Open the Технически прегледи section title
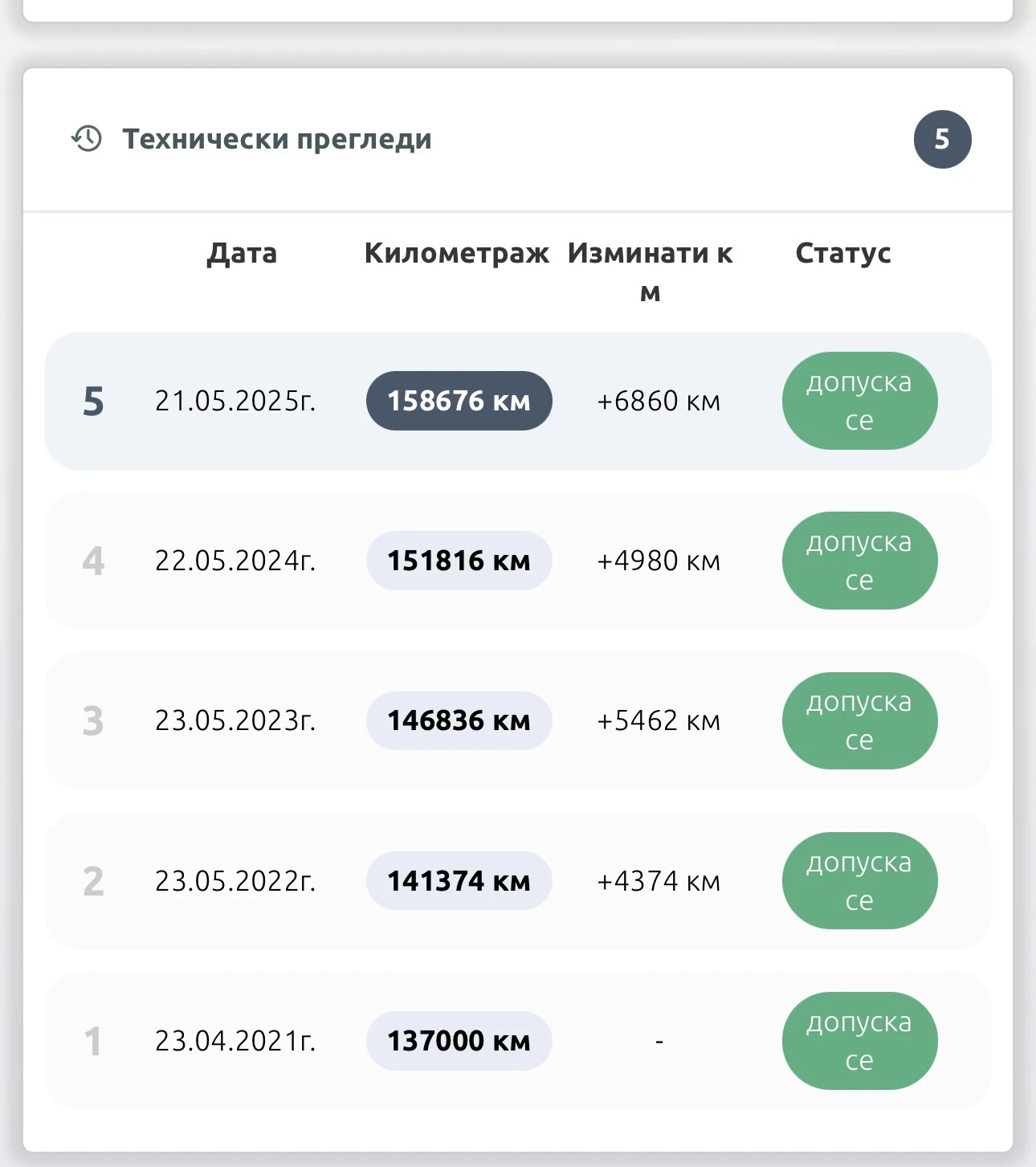Image resolution: width=1036 pixels, height=1167 pixels. point(277,138)
